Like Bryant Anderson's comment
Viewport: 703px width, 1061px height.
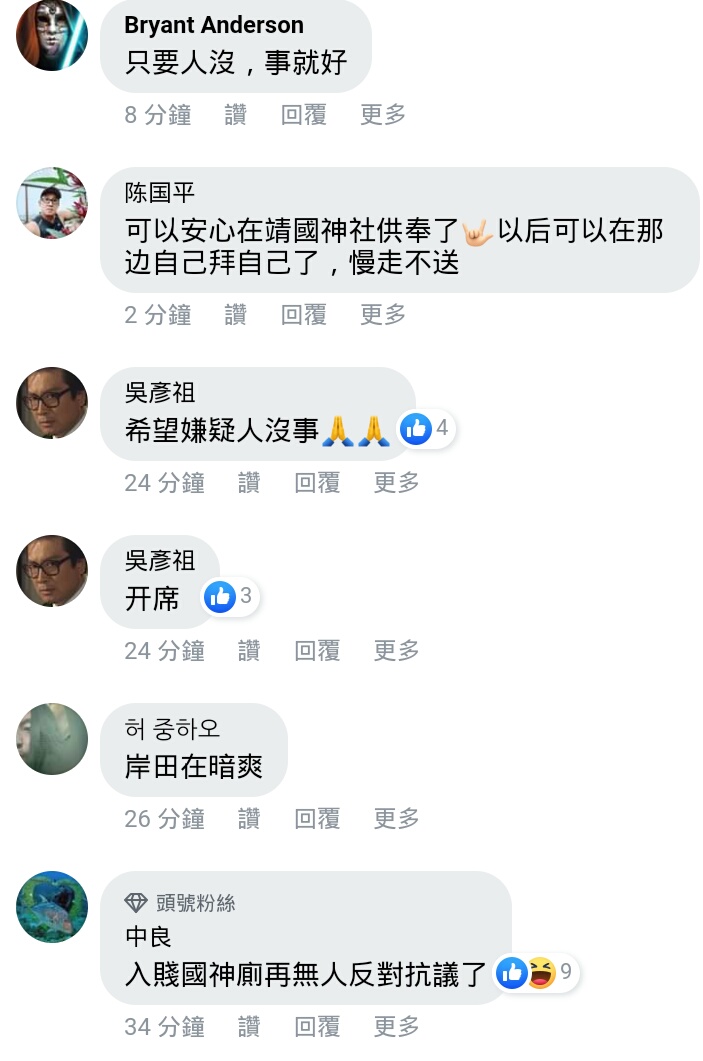coord(235,115)
